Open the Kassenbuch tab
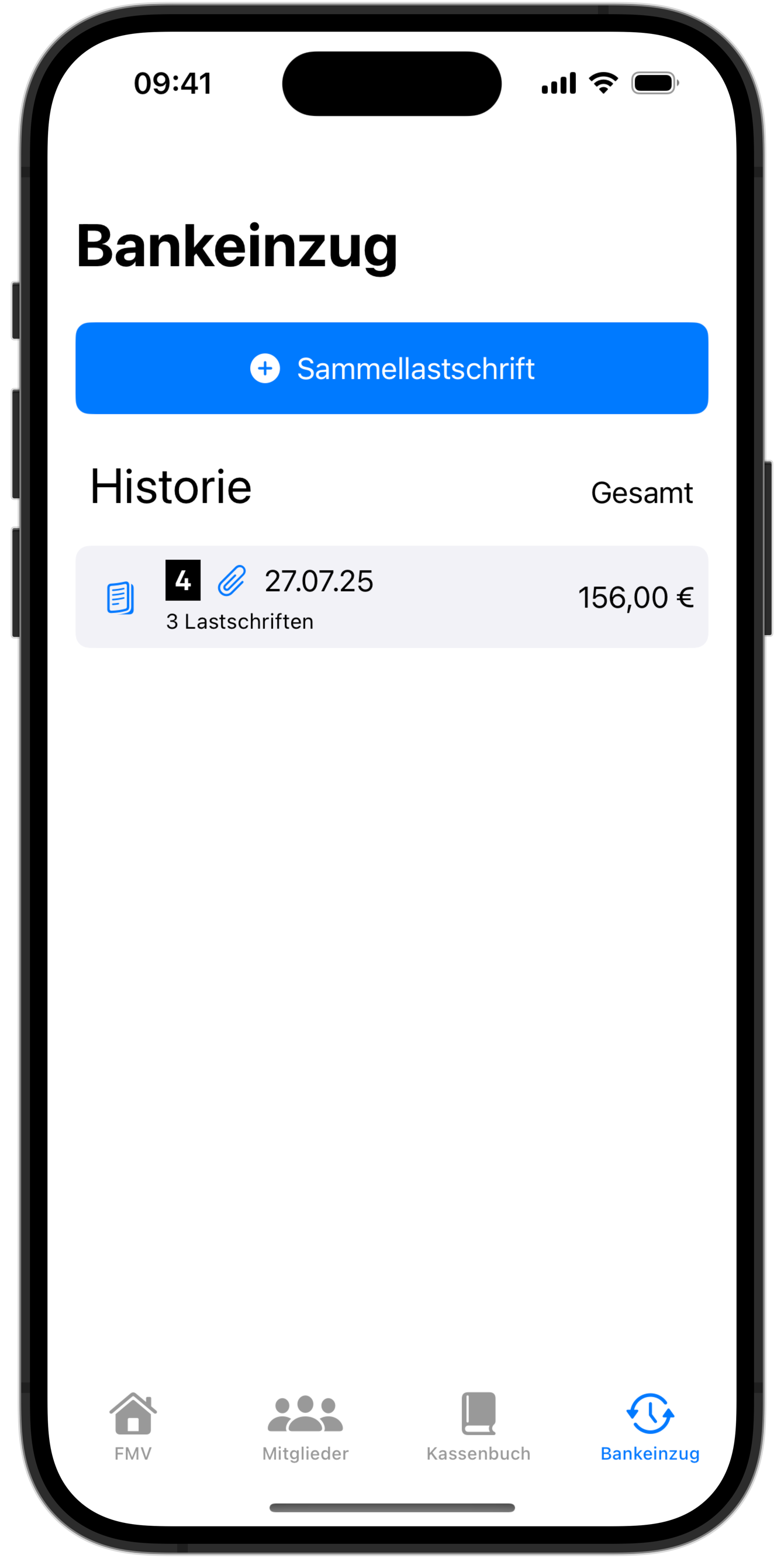 click(x=478, y=1426)
